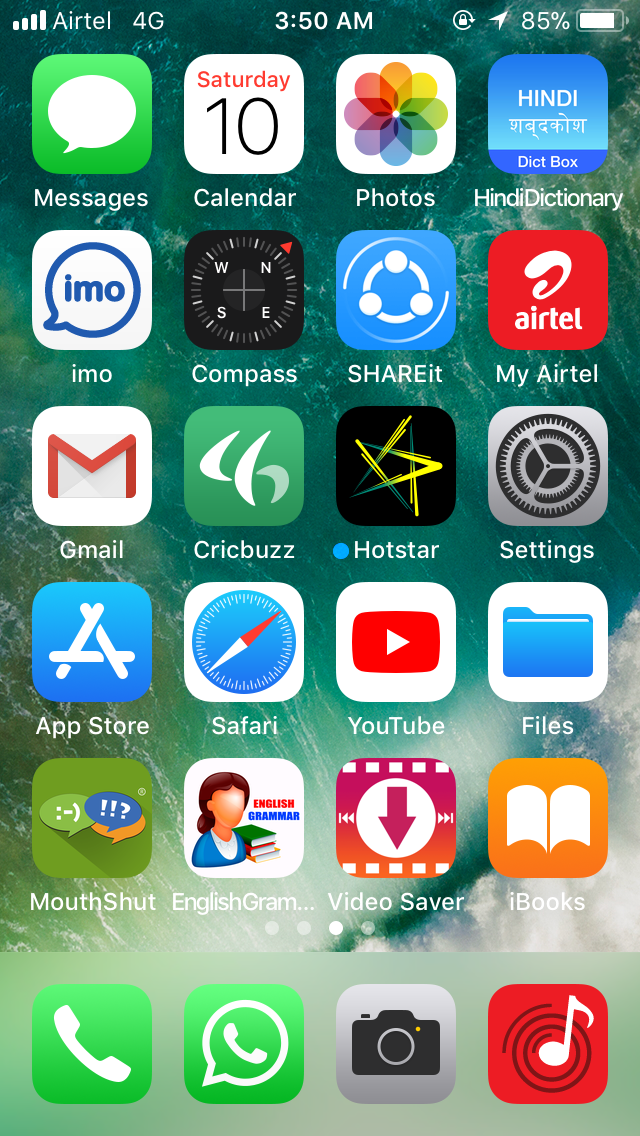Screen dimensions: 640x1136
Task: Launch the imo app
Action: coord(92,290)
